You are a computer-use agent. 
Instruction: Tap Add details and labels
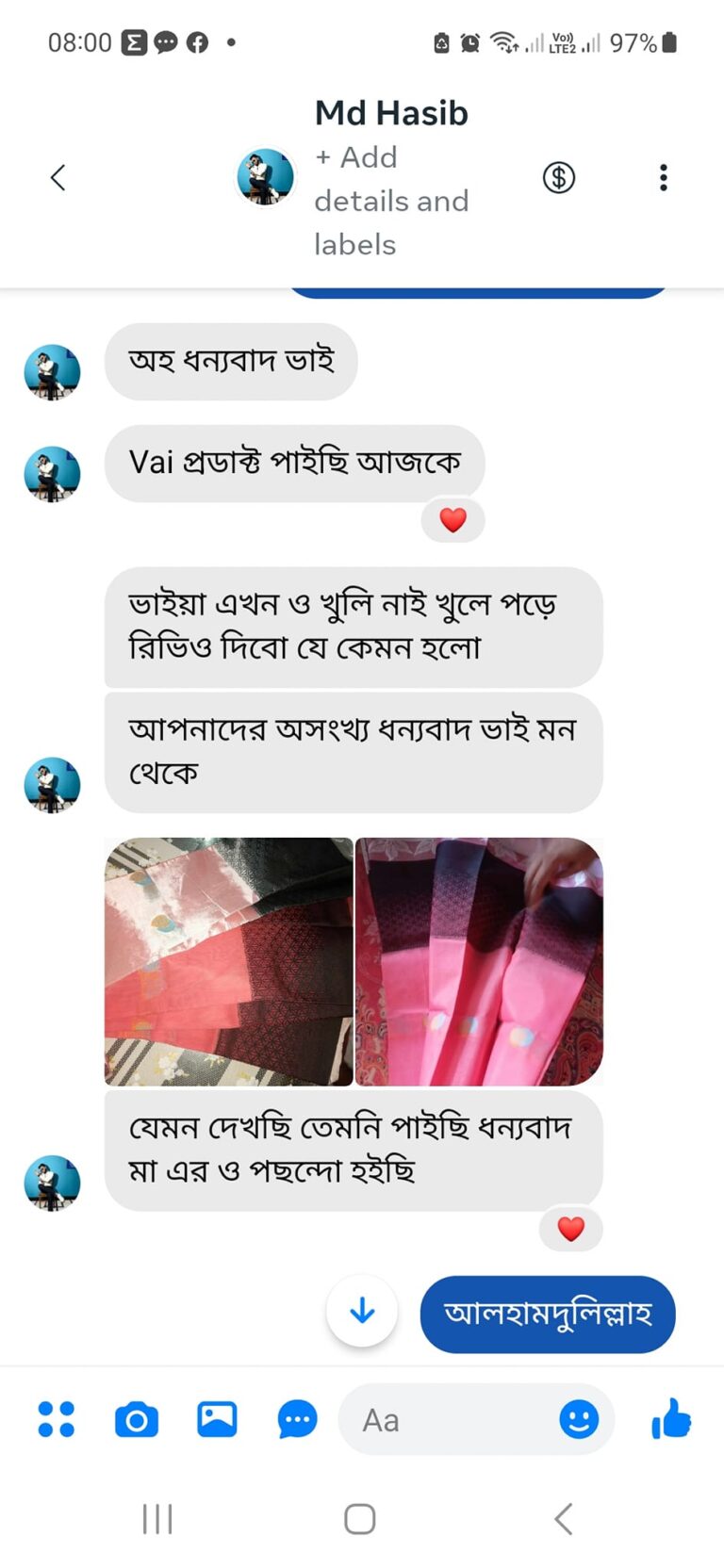tap(391, 200)
